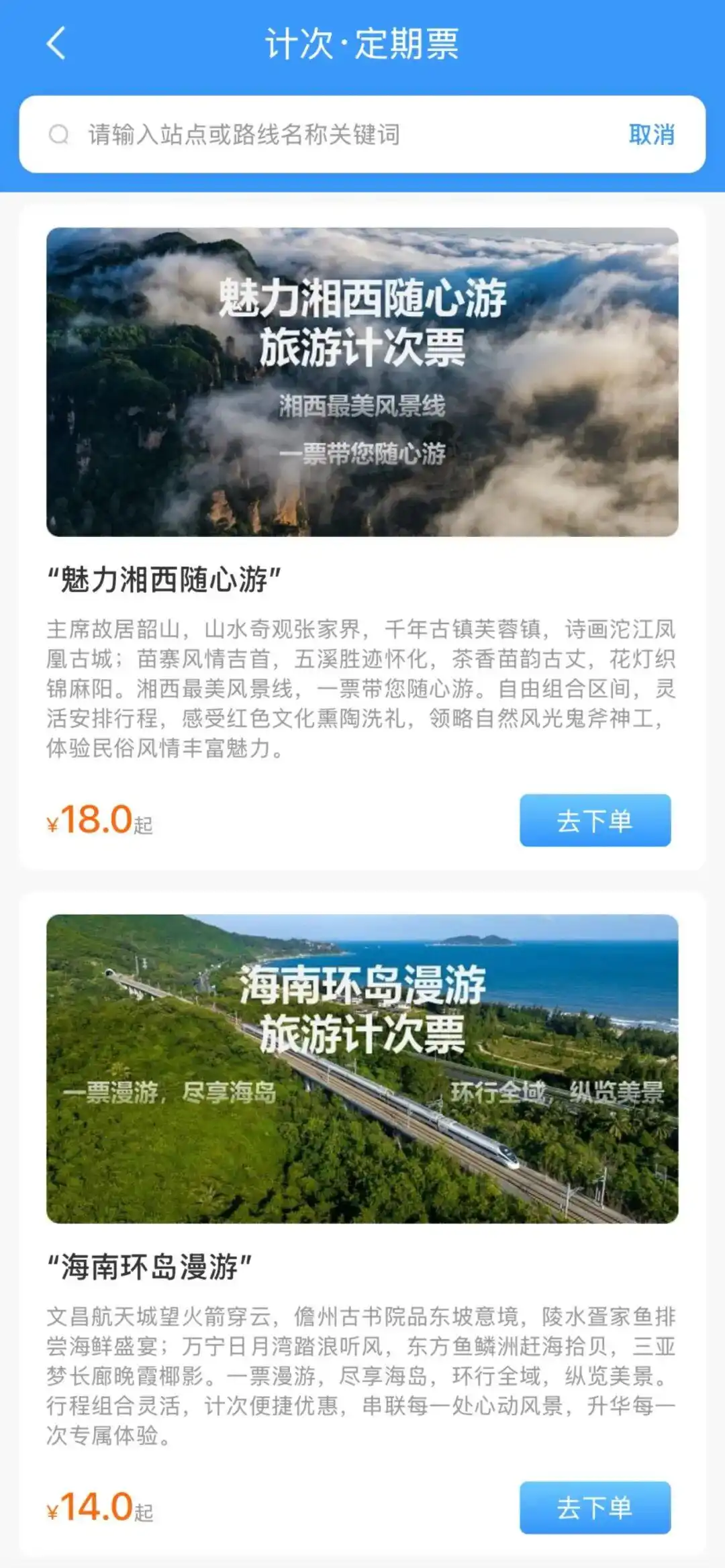The image size is (725, 1568).
Task: Tap the first 去下单 order button
Action: (x=593, y=820)
